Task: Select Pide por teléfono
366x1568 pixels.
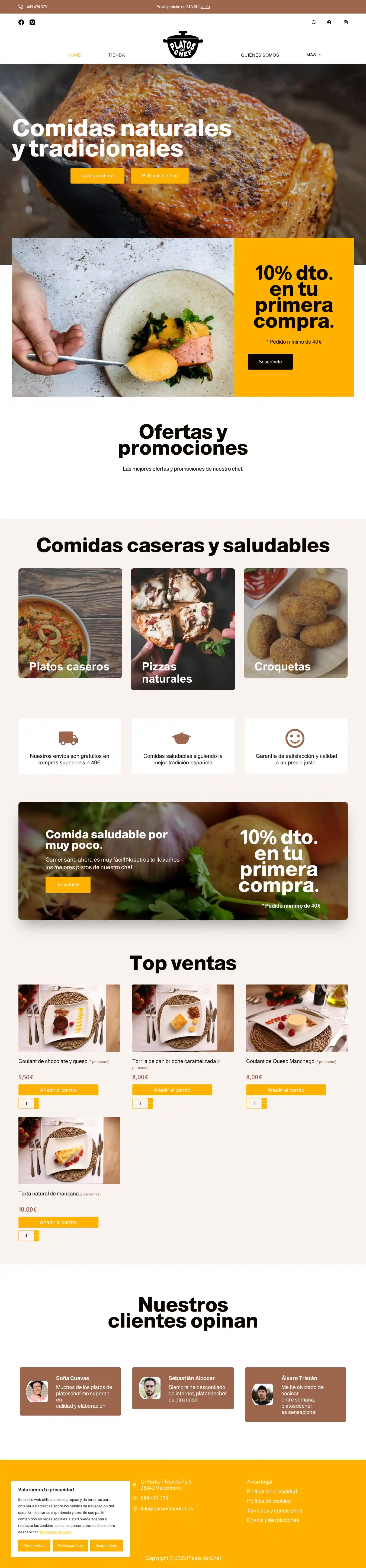Action: 160,176
